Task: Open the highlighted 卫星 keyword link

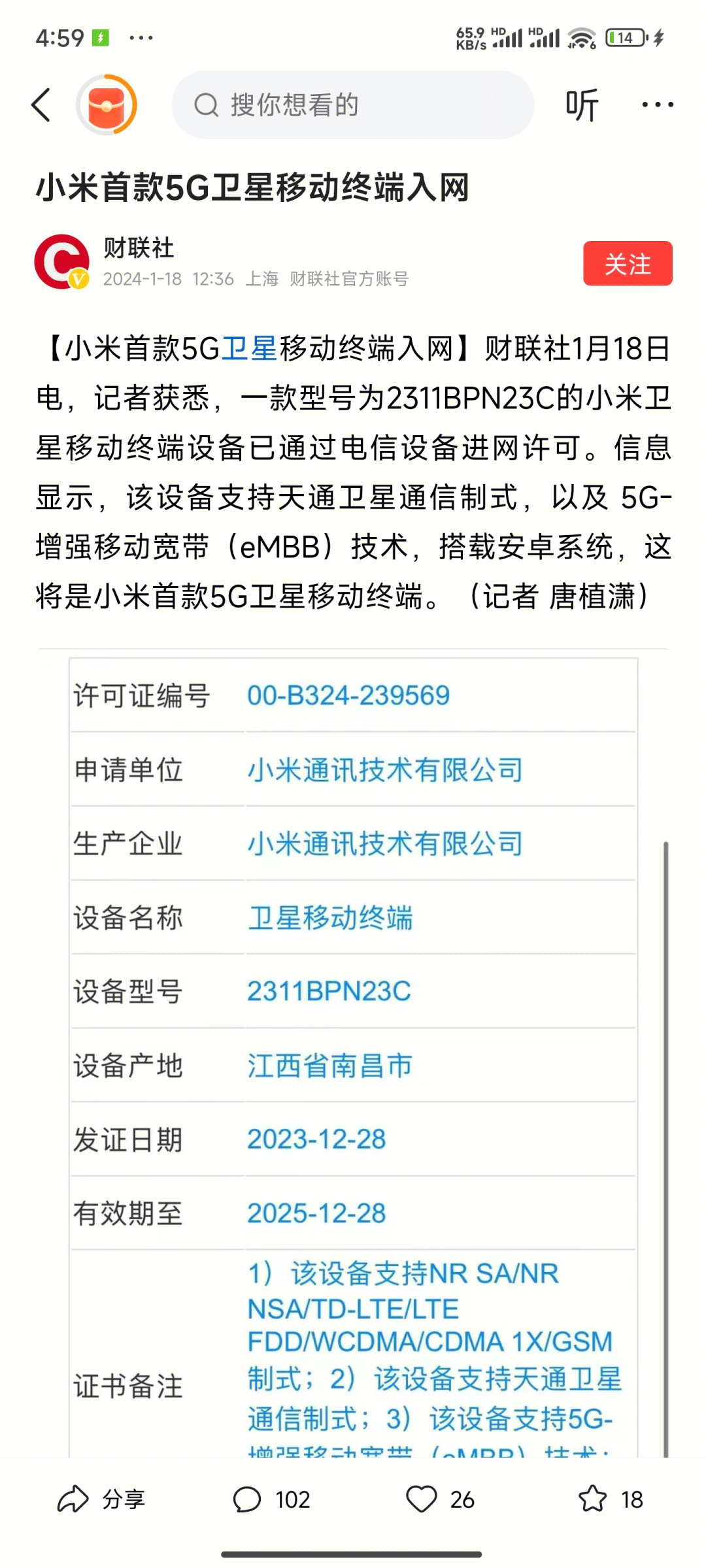Action: pos(250,349)
